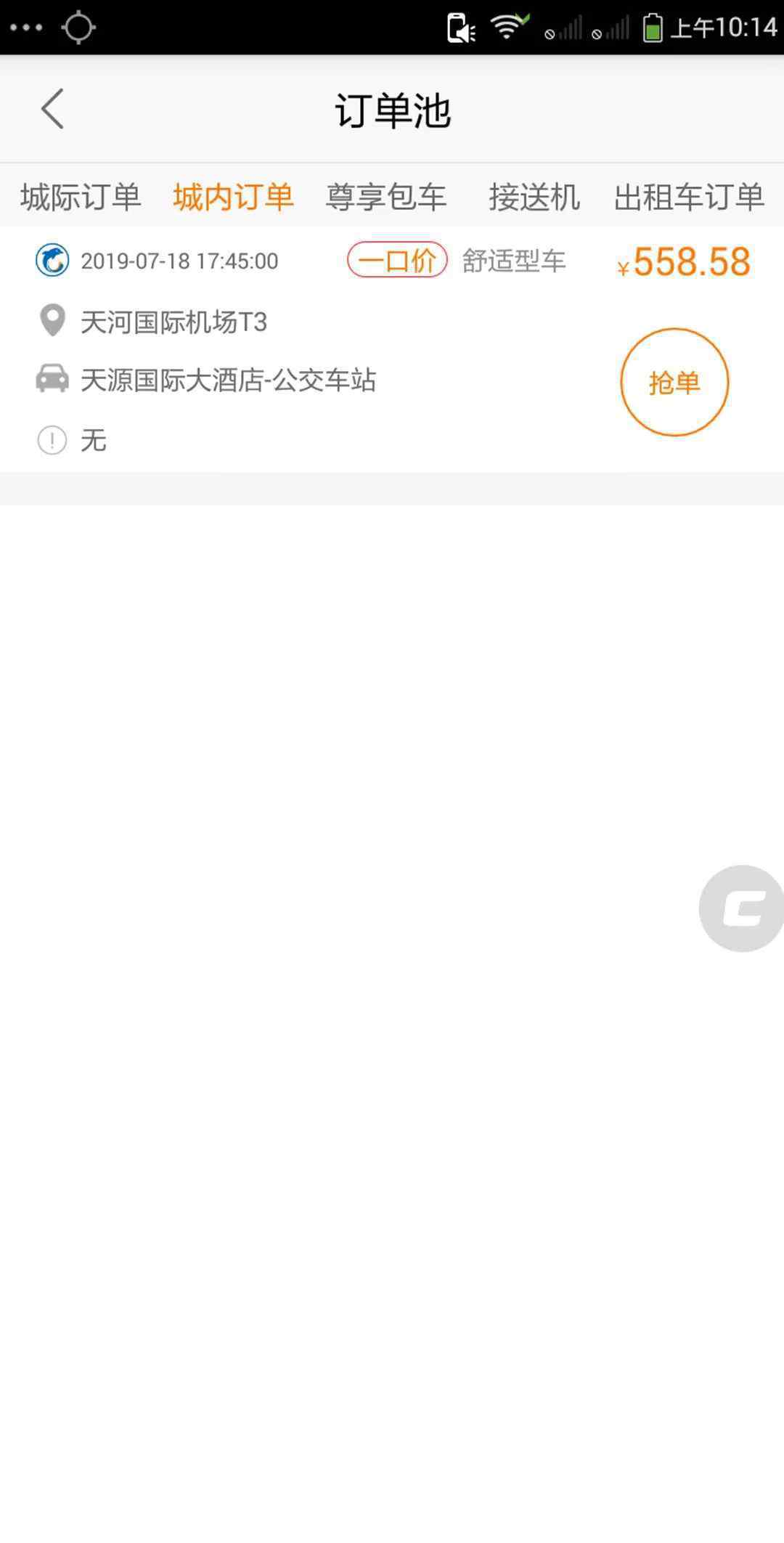Switch to the 接送机 tab
The height and width of the screenshot is (1543, 784).
(534, 197)
